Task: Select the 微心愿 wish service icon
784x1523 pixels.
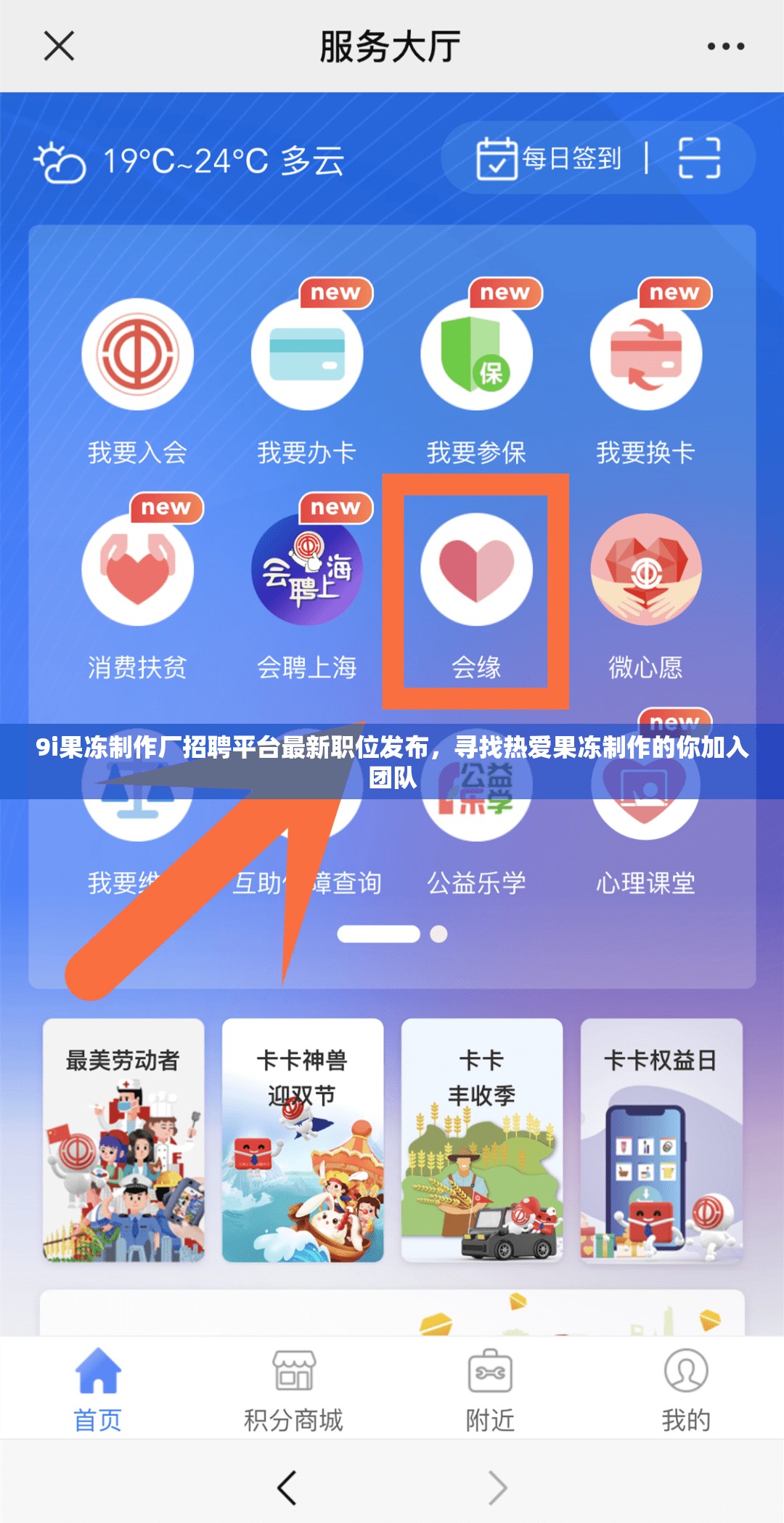Action: pos(646,571)
